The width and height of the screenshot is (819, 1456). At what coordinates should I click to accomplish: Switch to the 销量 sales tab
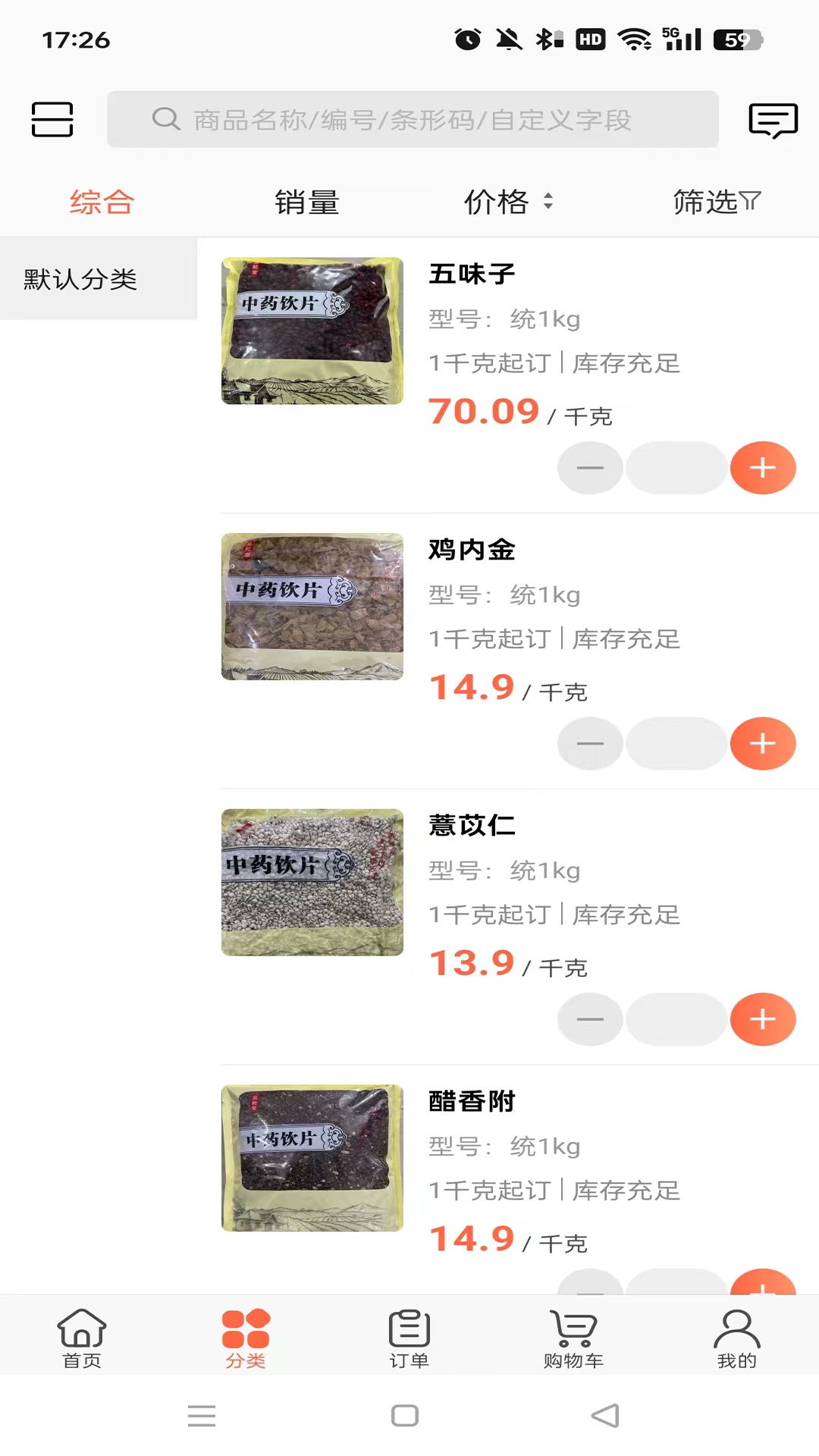306,202
